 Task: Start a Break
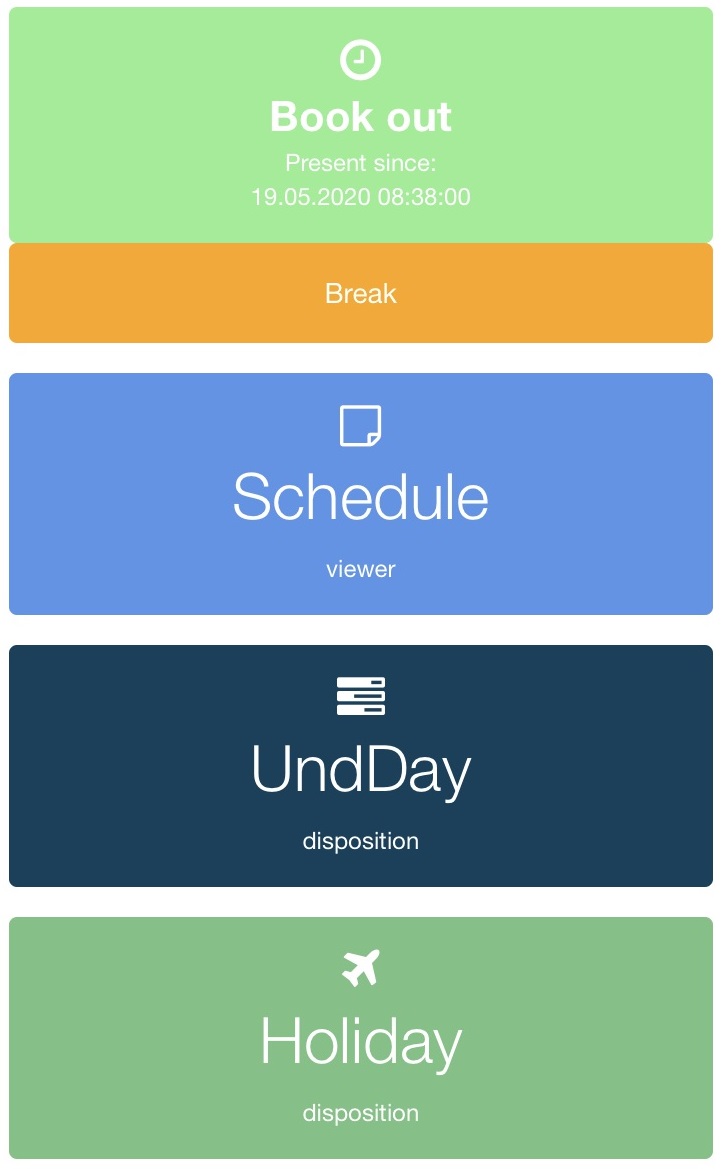[x=361, y=294]
